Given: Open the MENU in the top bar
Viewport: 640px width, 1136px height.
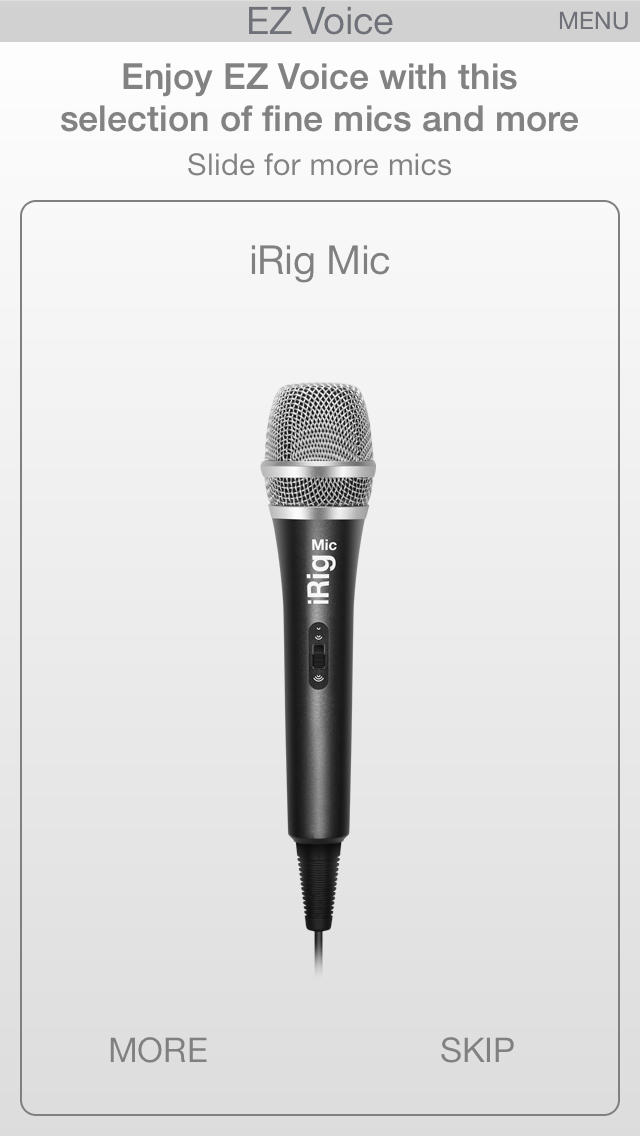Looking at the screenshot, I should [593, 21].
